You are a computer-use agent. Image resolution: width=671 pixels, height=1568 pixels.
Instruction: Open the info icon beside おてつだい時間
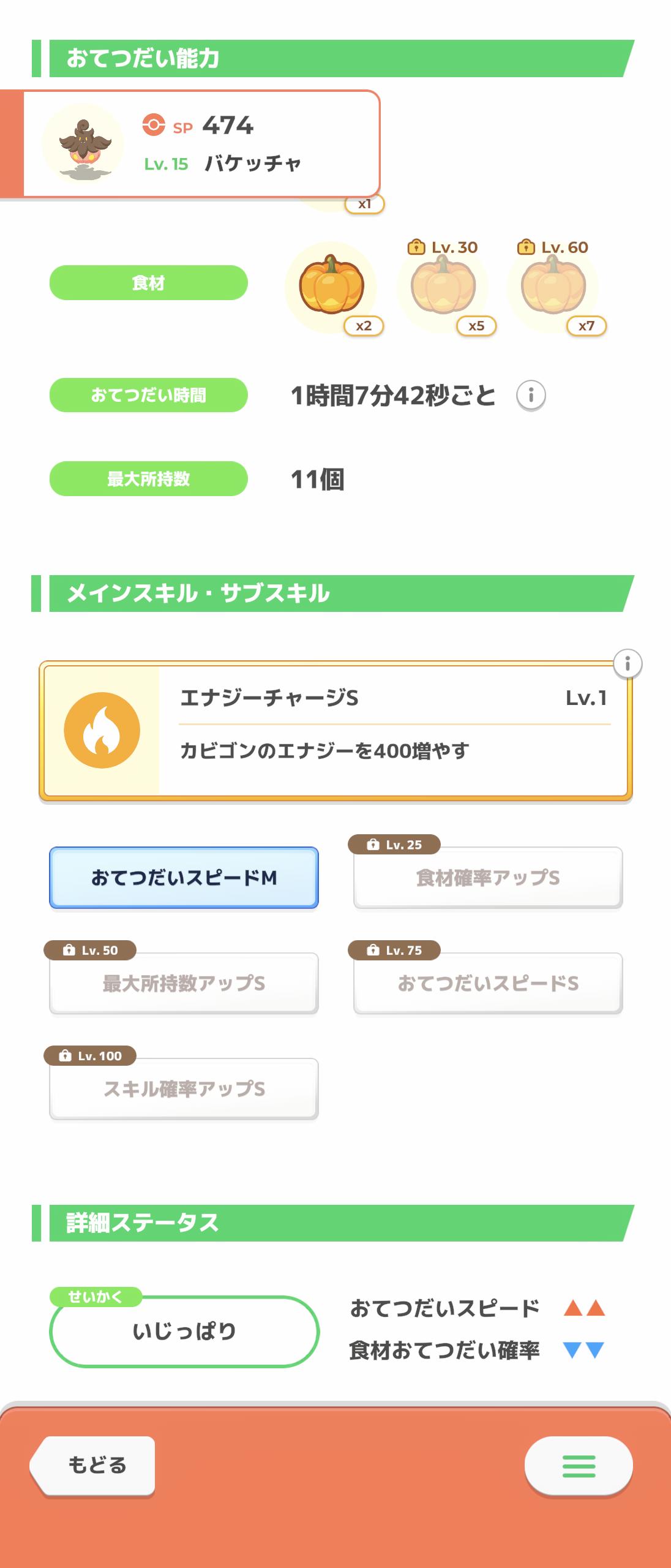tap(531, 396)
